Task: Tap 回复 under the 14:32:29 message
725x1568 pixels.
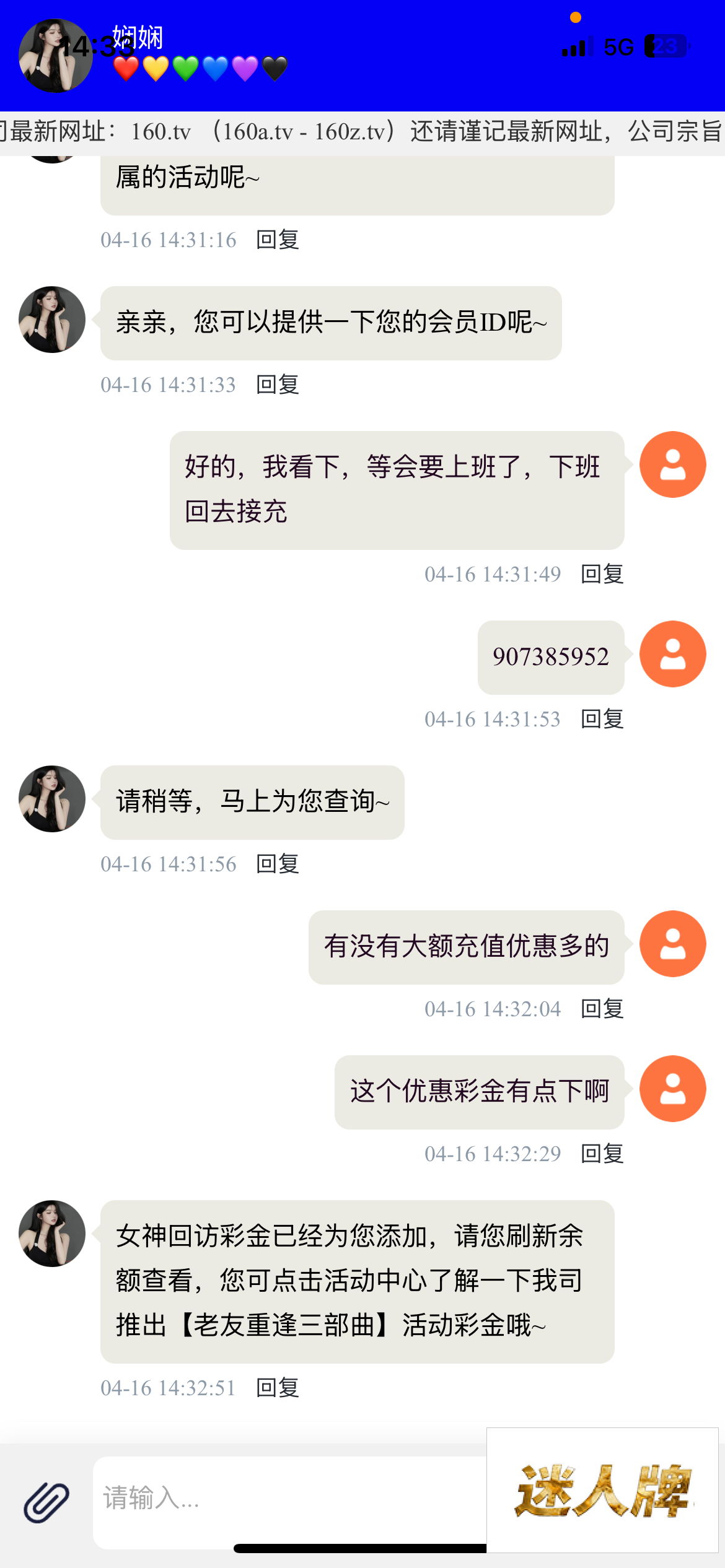Action: 602,1154
